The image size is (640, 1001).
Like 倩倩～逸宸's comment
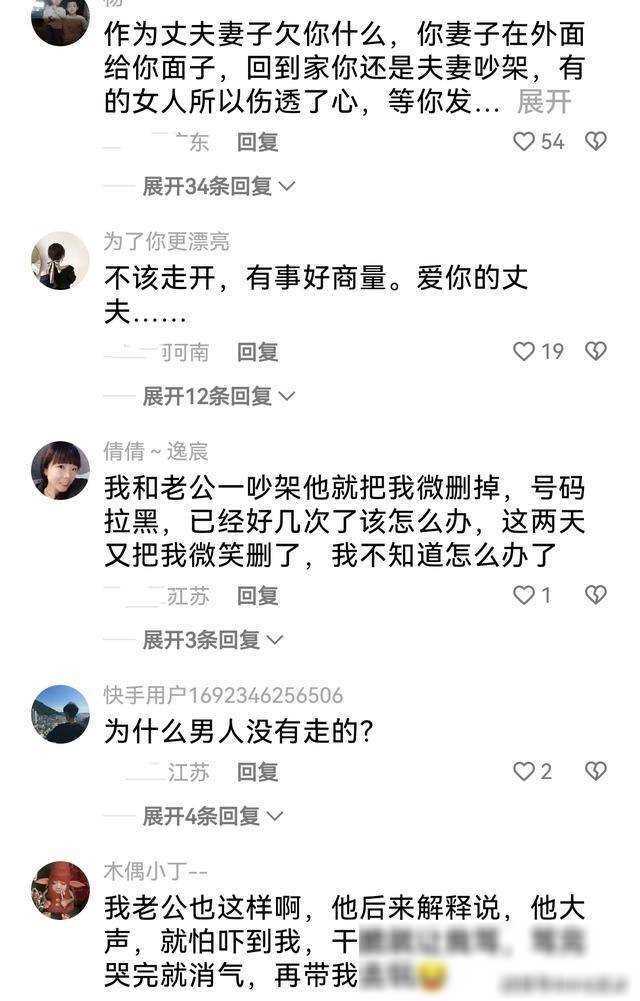(x=524, y=596)
